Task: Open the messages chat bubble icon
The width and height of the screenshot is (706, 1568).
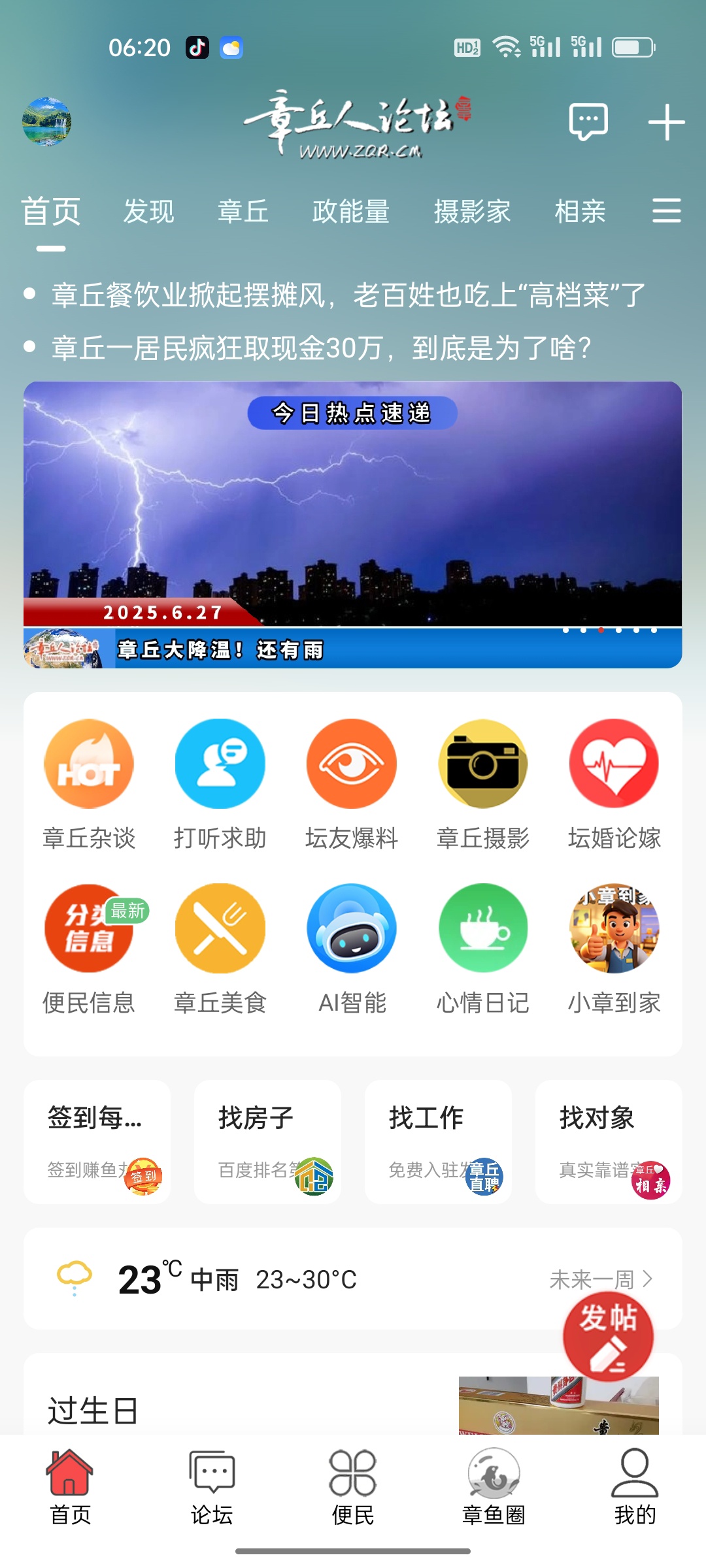Action: (x=588, y=122)
